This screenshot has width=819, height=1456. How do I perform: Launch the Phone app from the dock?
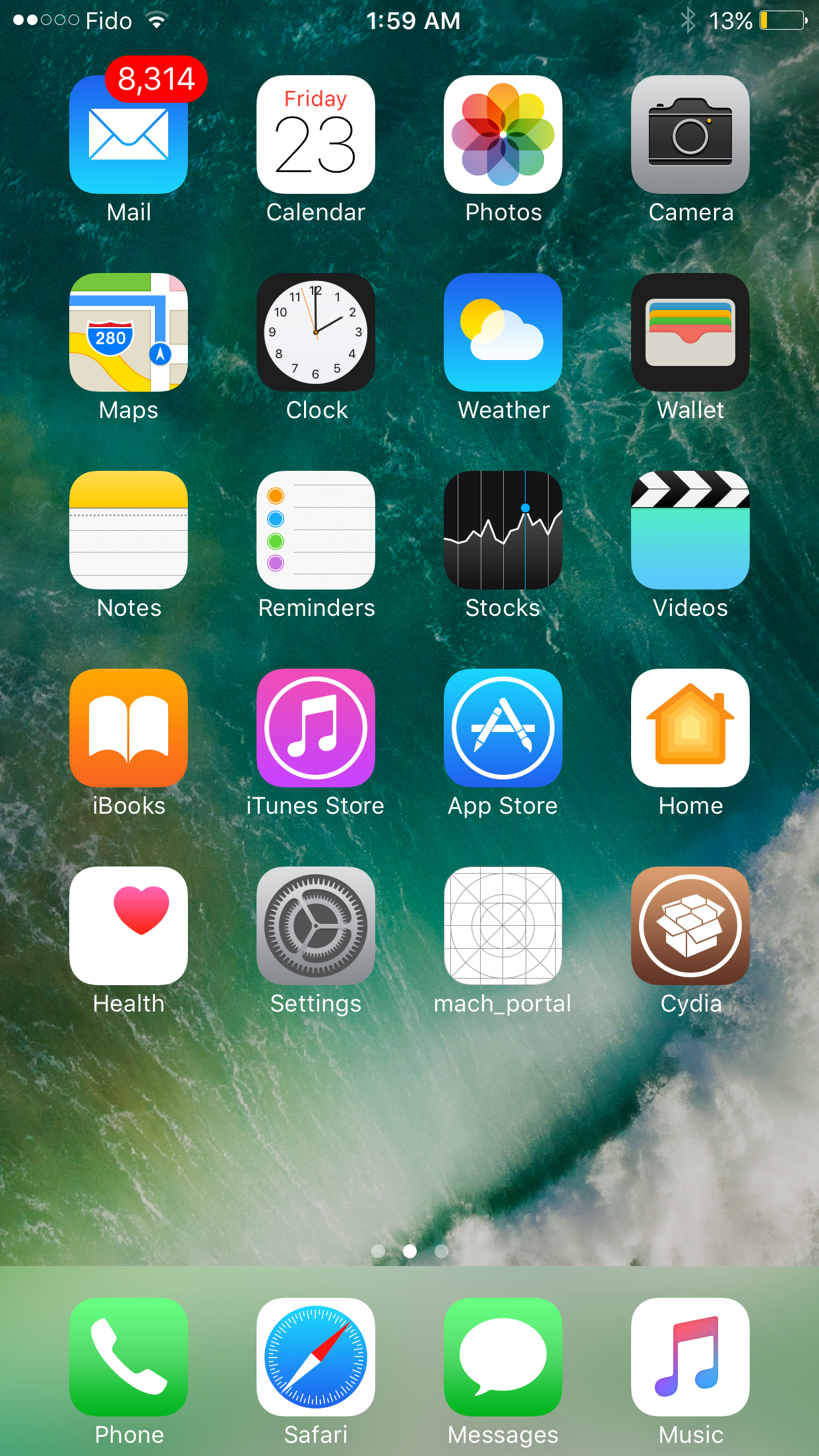click(x=129, y=1357)
